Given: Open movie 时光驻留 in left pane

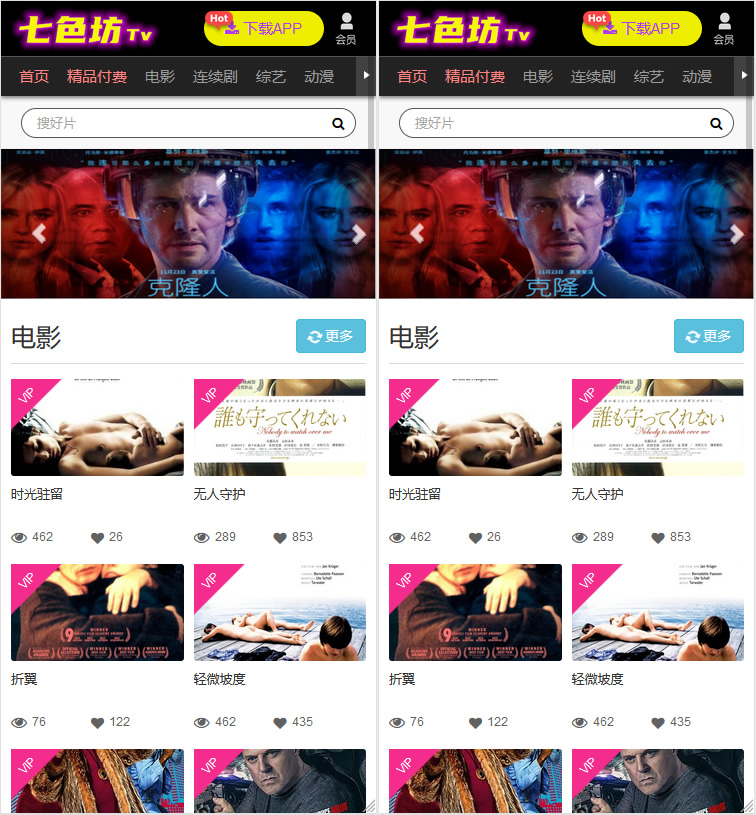Looking at the screenshot, I should (97, 428).
